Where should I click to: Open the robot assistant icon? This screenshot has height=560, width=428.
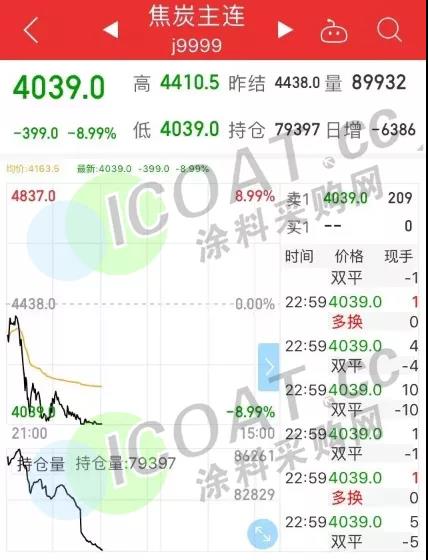(x=334, y=31)
